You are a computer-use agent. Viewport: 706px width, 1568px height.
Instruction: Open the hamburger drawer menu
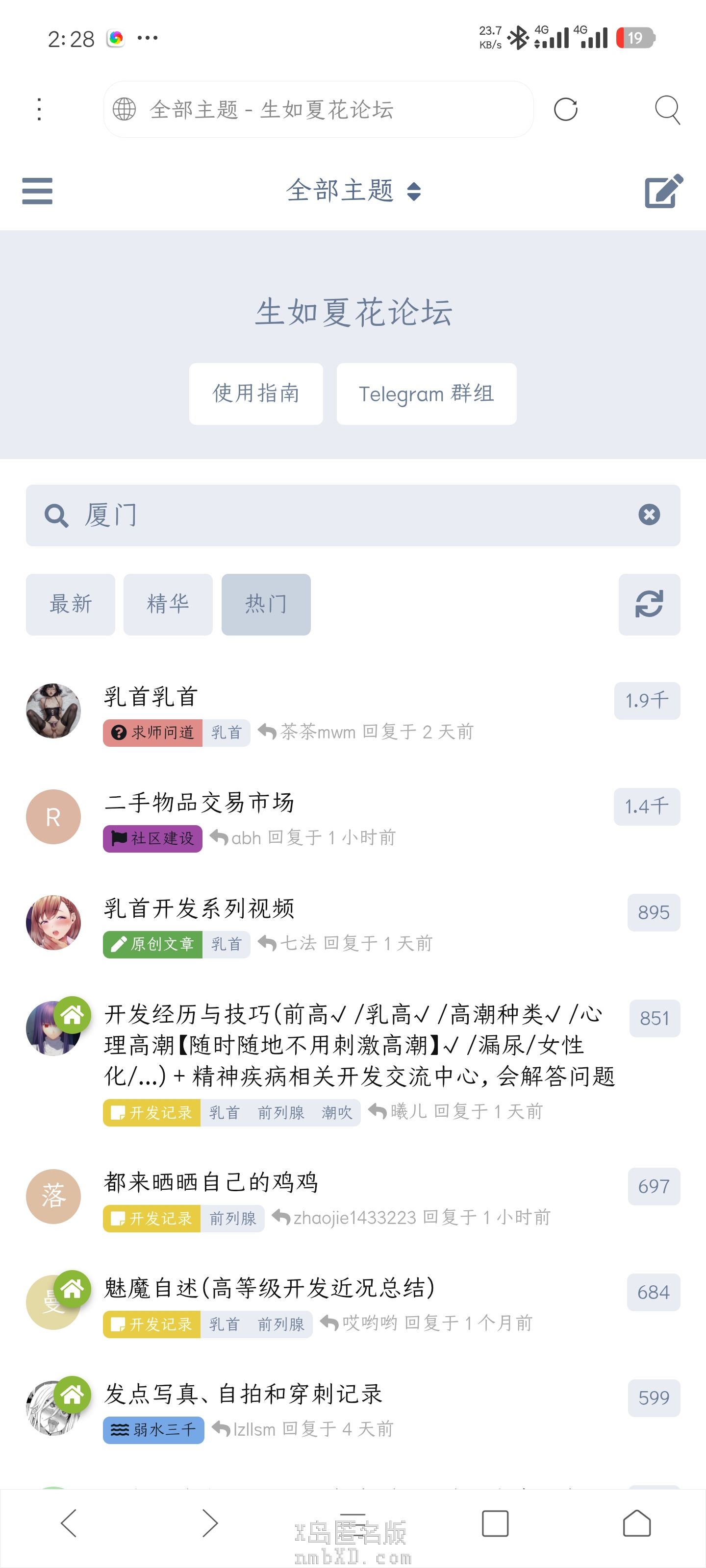coord(37,191)
